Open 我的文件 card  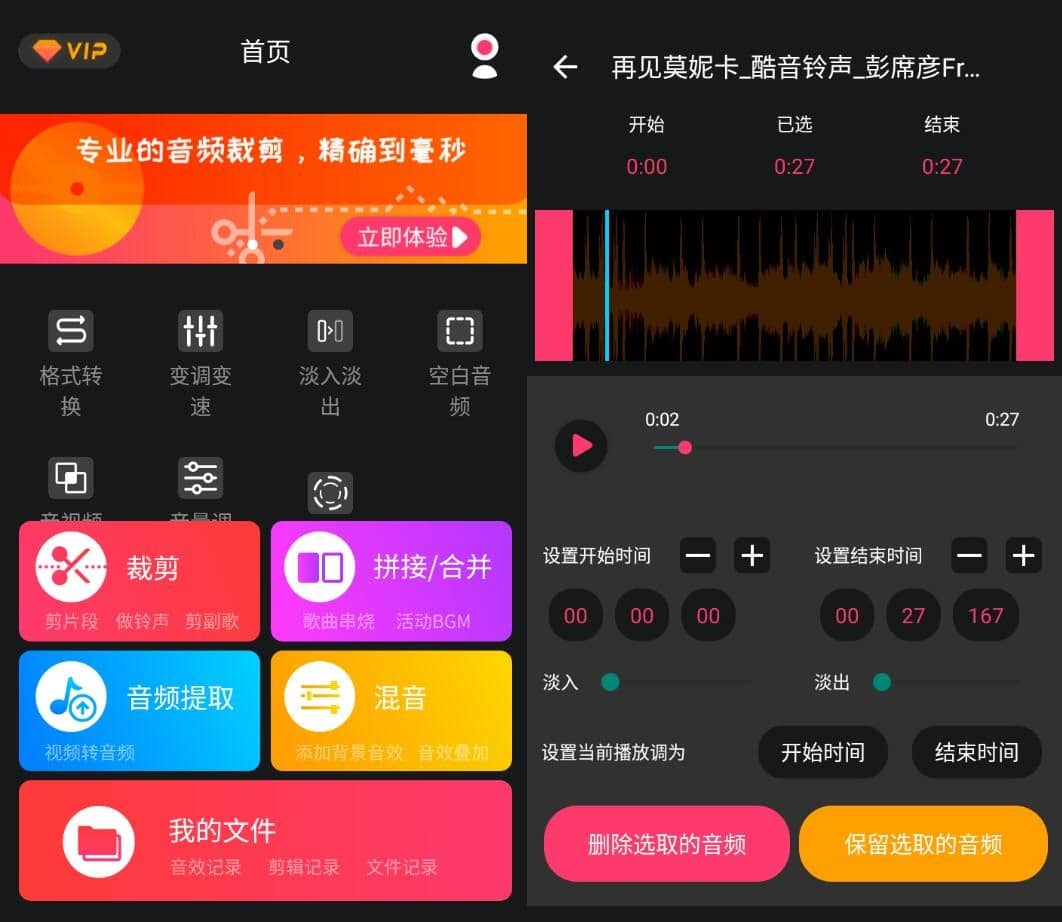tap(265, 841)
